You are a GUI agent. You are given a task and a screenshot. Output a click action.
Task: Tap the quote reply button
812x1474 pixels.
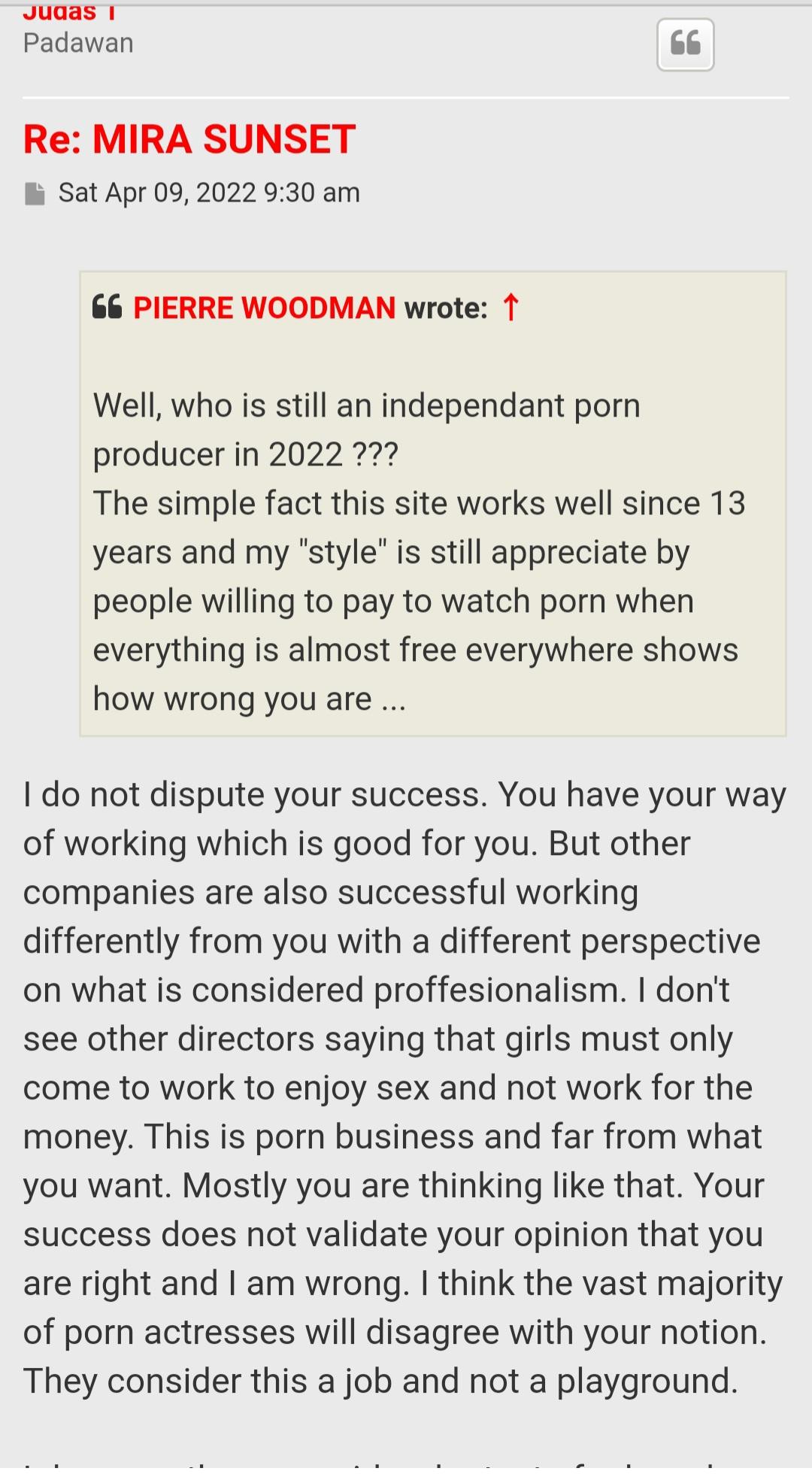[x=685, y=44]
